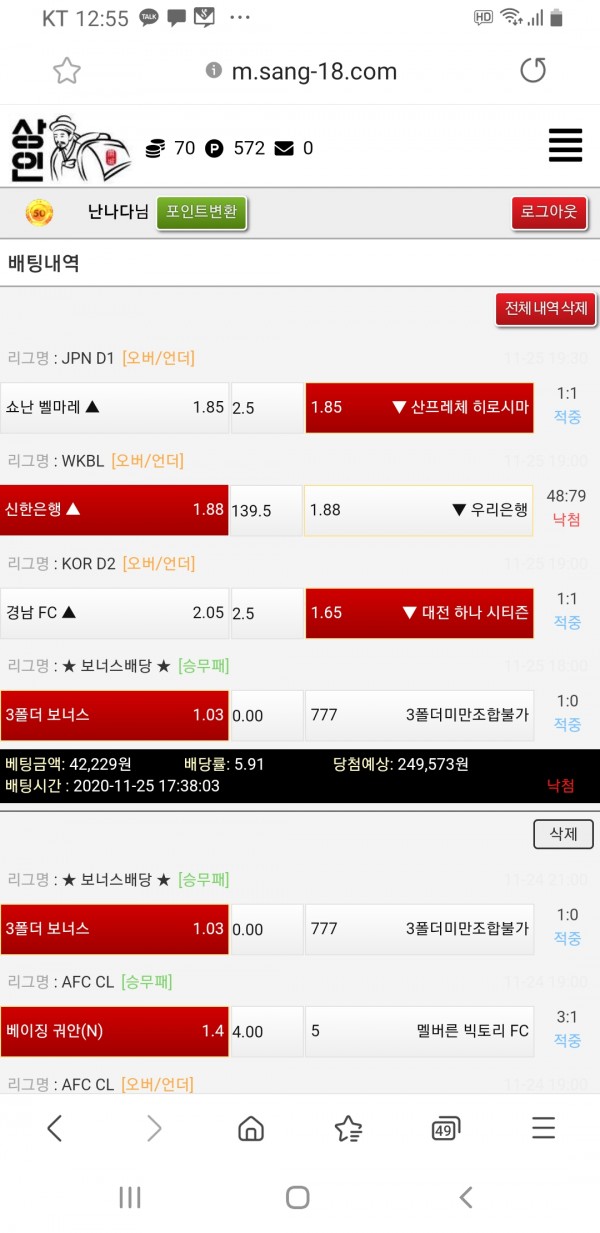Tap 전체내역삭제 to delete all history

point(545,308)
